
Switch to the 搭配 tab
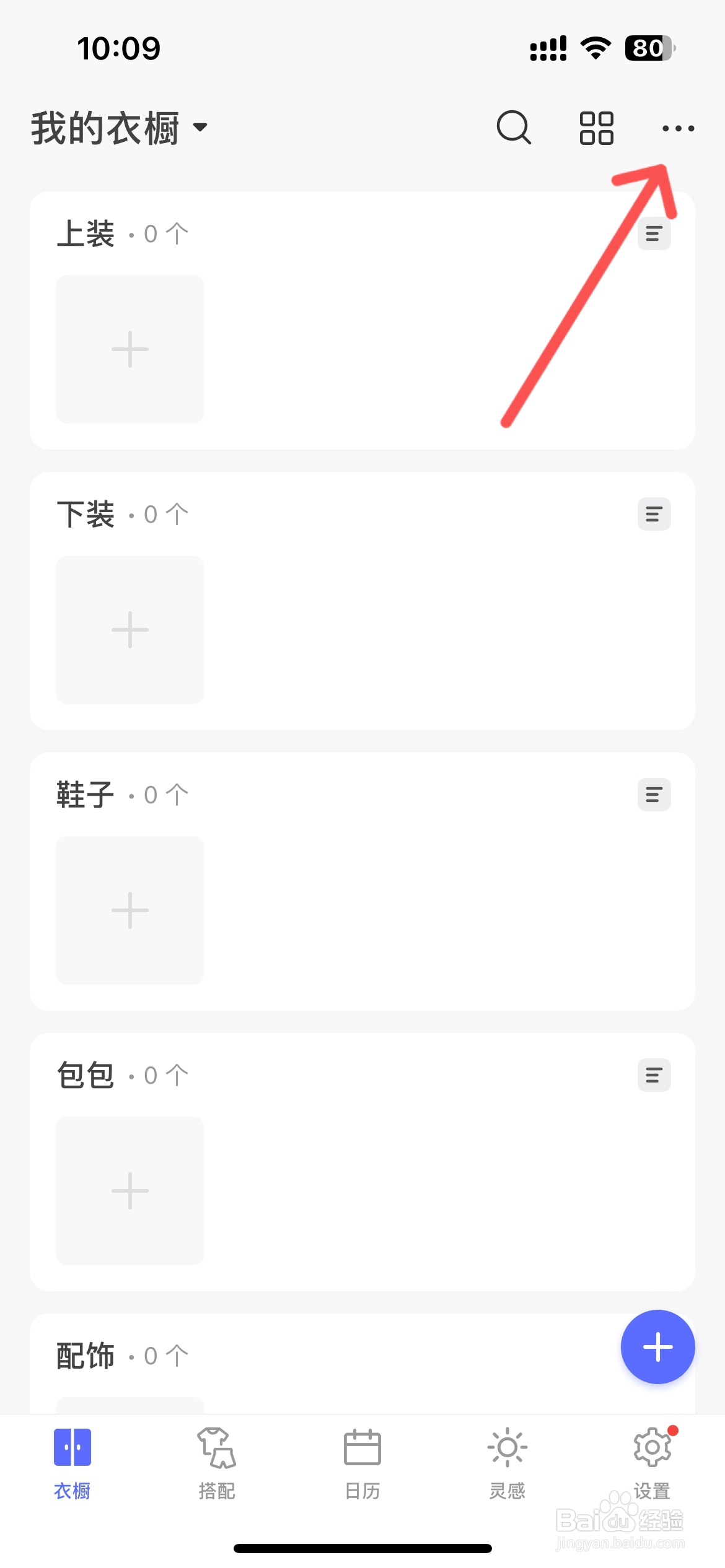(x=217, y=1464)
